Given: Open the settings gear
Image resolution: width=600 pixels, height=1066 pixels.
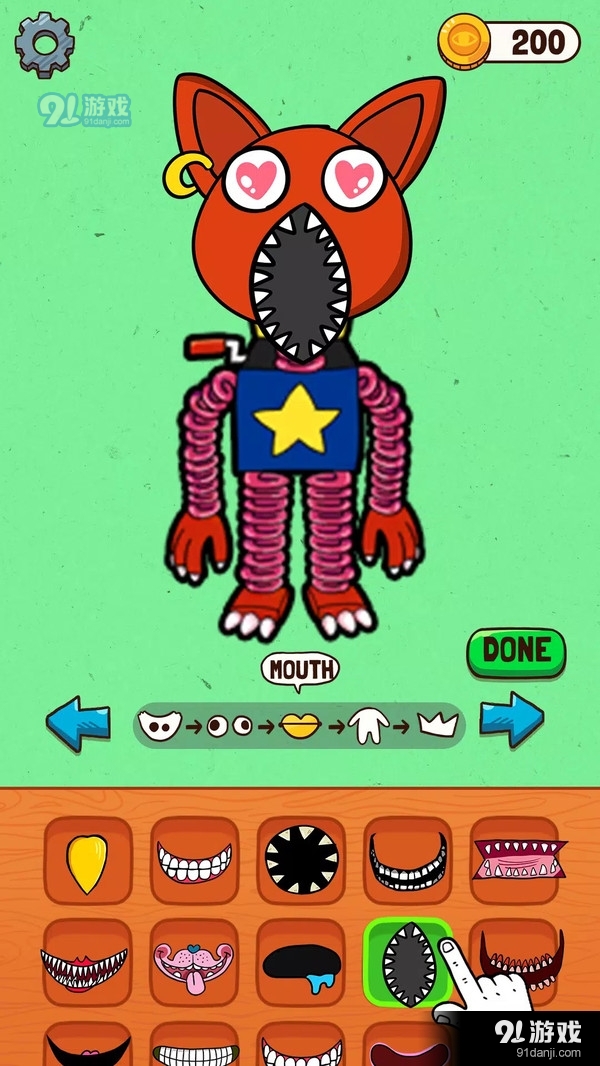Looking at the screenshot, I should (x=44, y=45).
